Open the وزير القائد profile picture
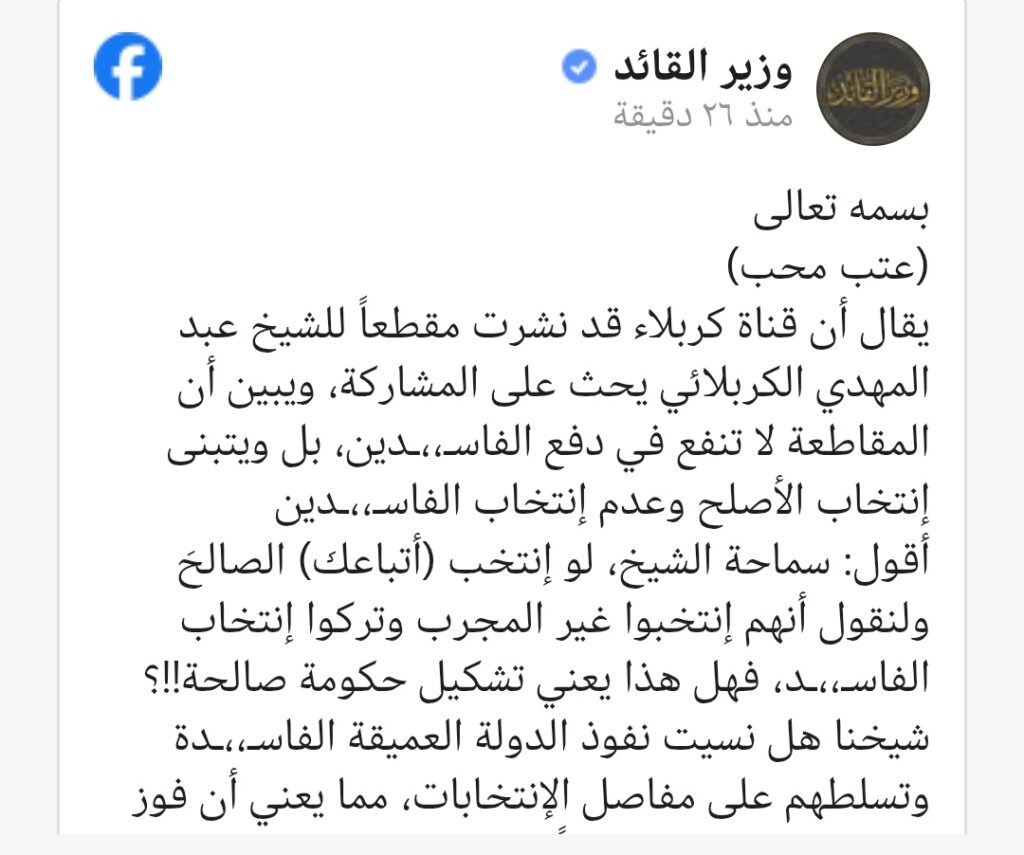The width and height of the screenshot is (1024, 855). 873,90
